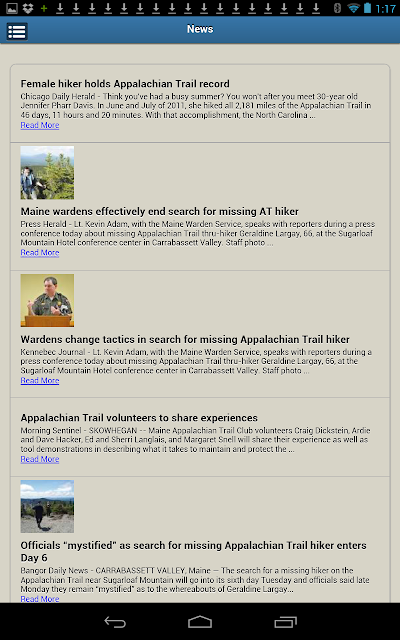Read more on Maine wardens ending search
400x640 pixels.
[x=40, y=253]
